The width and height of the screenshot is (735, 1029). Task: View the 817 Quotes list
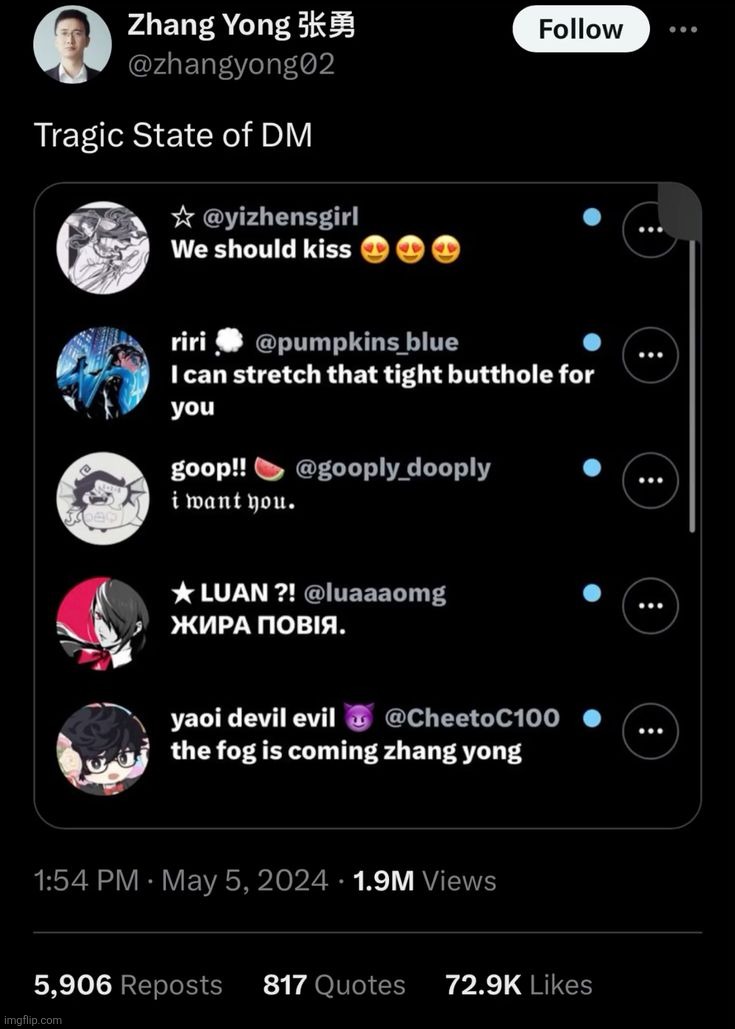click(334, 984)
